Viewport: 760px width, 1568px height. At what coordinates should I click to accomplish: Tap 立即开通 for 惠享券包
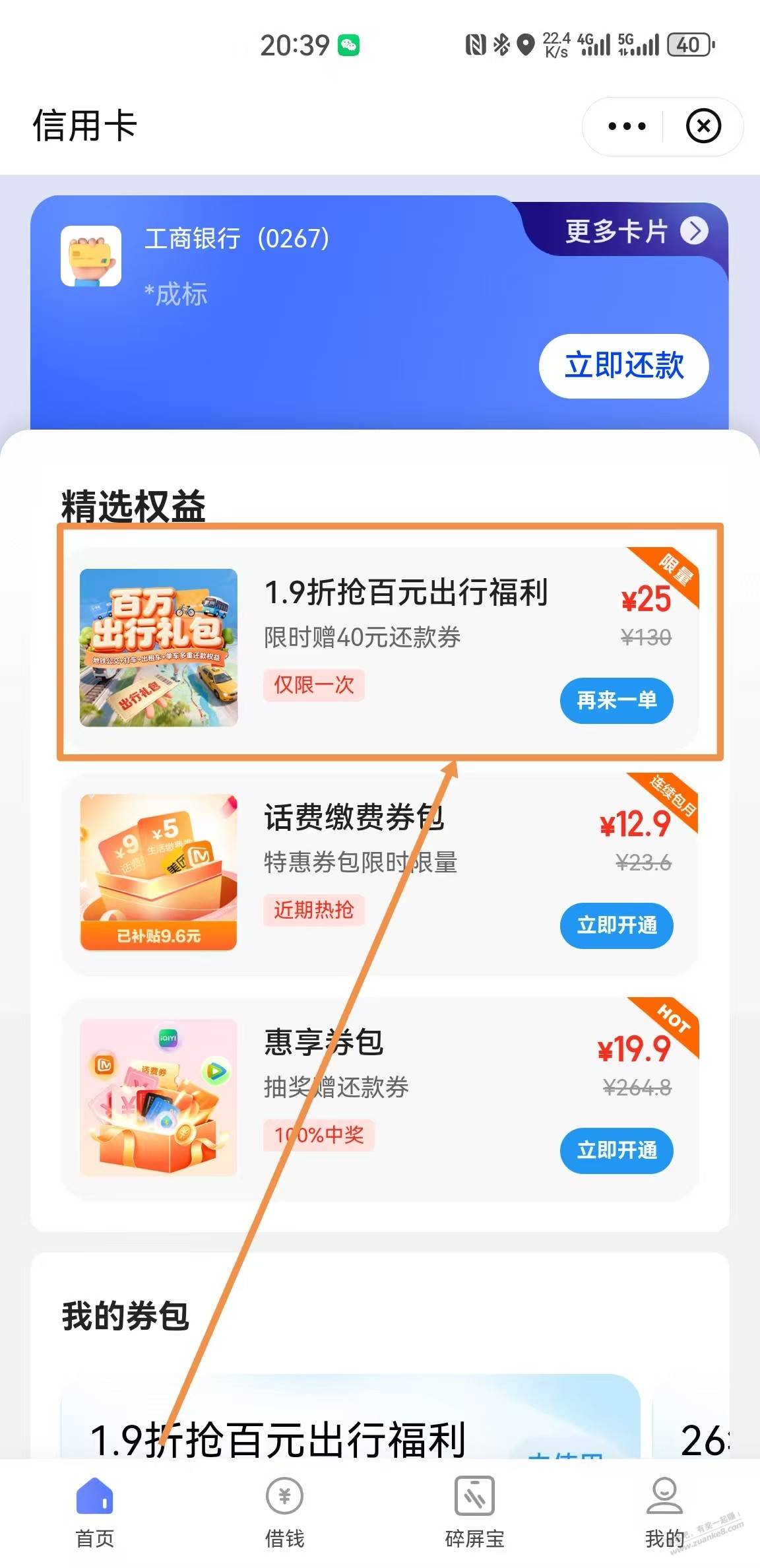[x=616, y=1150]
